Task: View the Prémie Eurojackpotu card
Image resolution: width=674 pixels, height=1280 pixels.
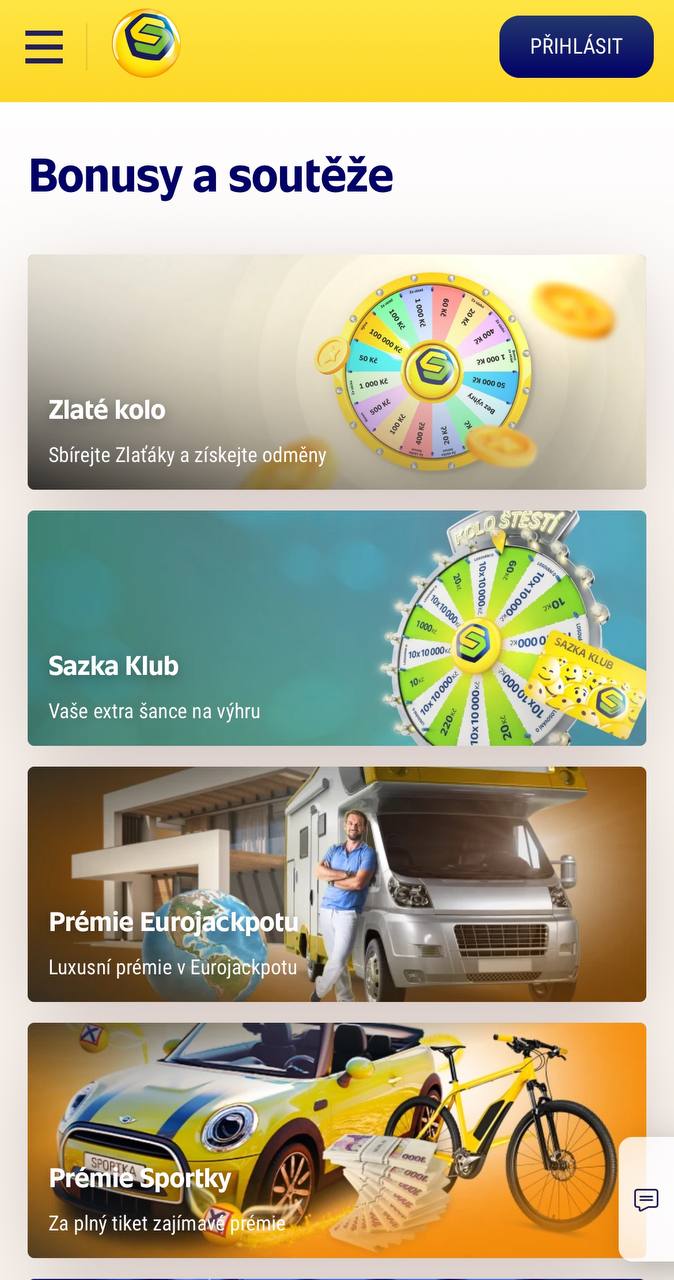Action: 337,884
